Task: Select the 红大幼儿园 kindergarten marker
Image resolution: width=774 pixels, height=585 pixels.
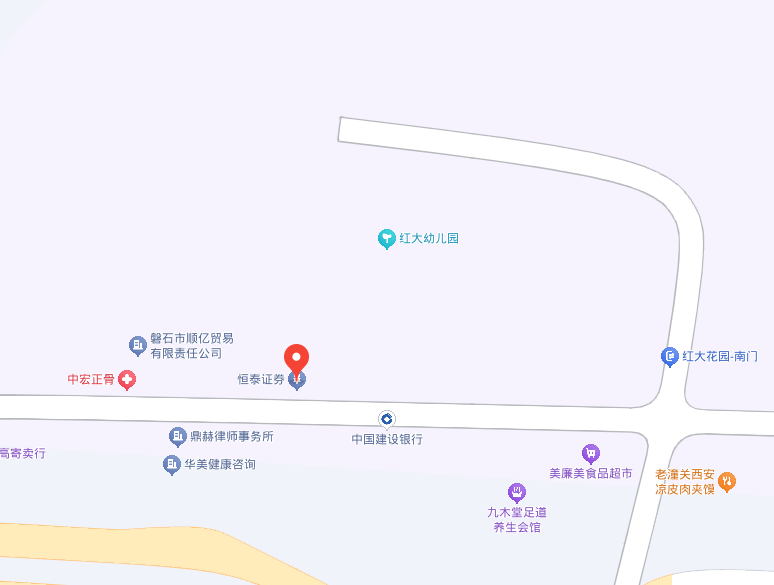Action: [386, 239]
